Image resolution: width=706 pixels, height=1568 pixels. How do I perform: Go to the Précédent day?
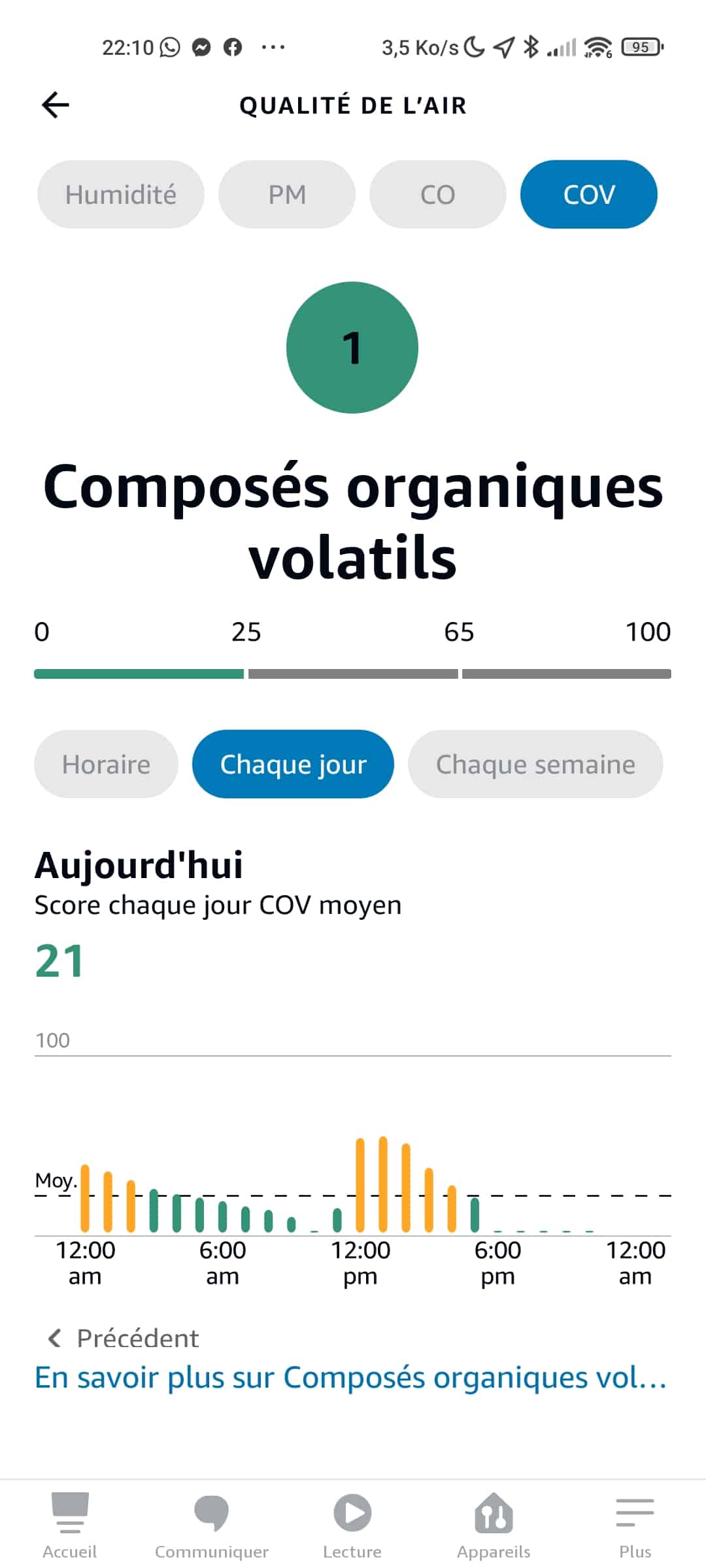tap(124, 1338)
